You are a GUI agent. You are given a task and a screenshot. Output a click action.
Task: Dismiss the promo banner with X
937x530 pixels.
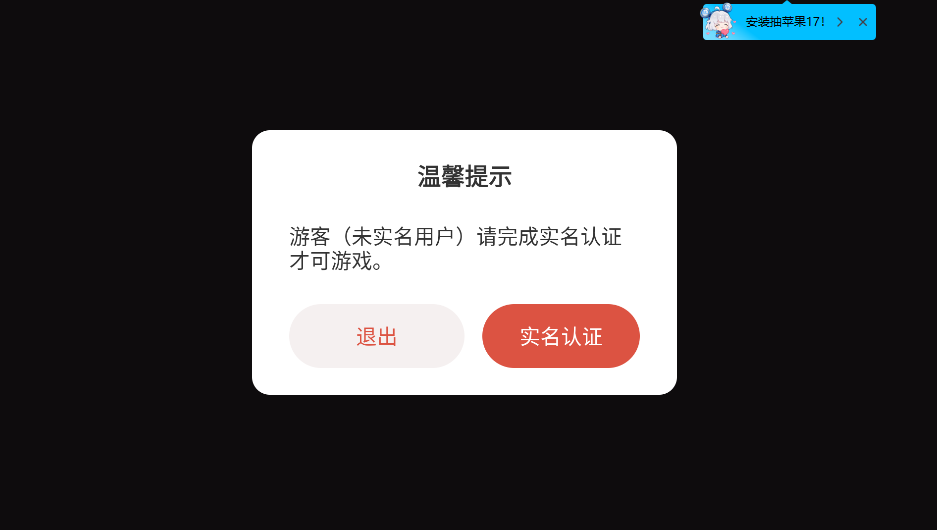[863, 22]
